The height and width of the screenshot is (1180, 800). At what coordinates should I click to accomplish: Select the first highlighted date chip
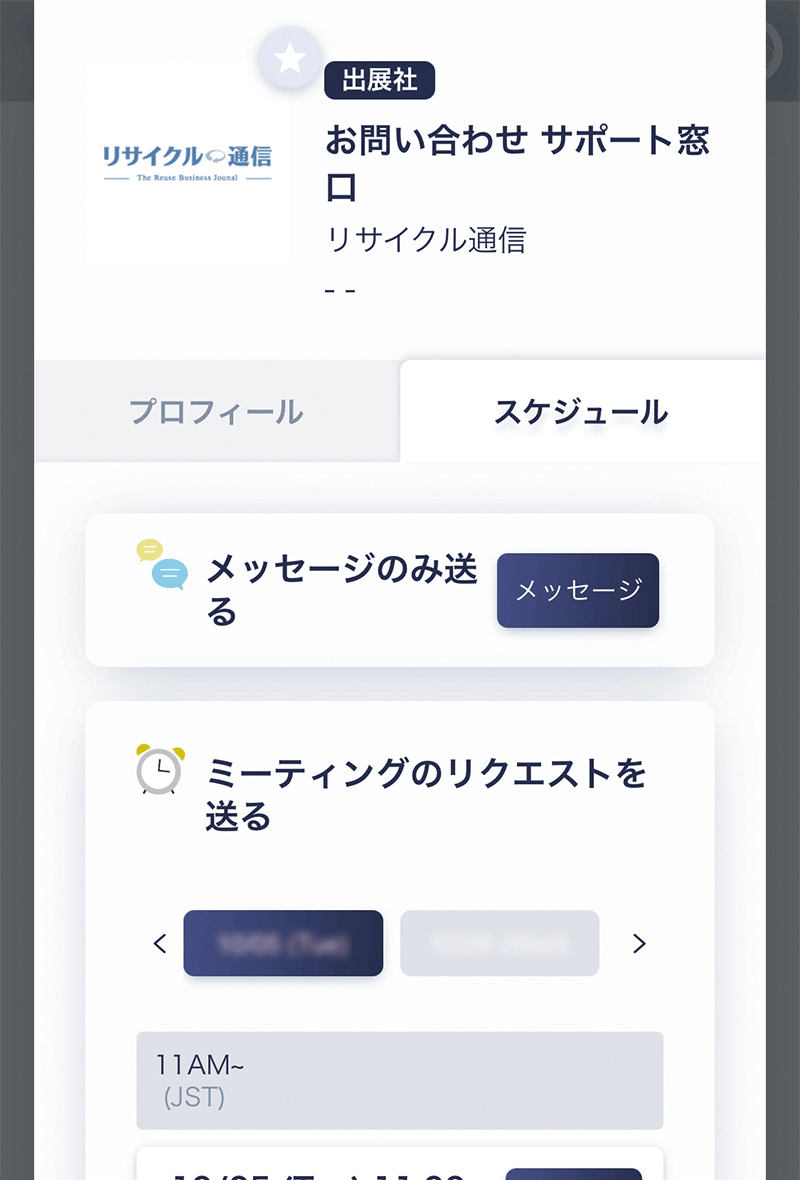tap(283, 943)
